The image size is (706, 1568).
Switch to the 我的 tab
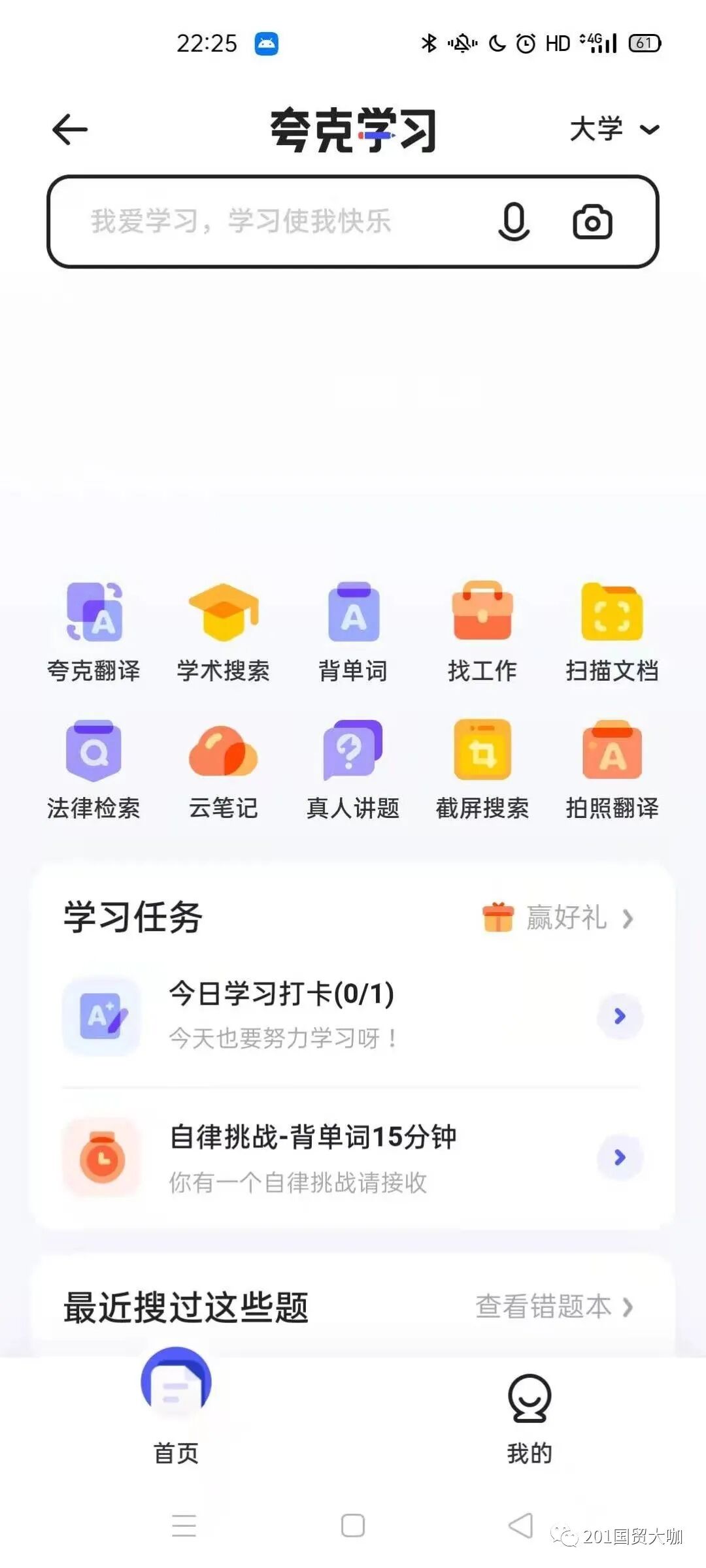529,1418
